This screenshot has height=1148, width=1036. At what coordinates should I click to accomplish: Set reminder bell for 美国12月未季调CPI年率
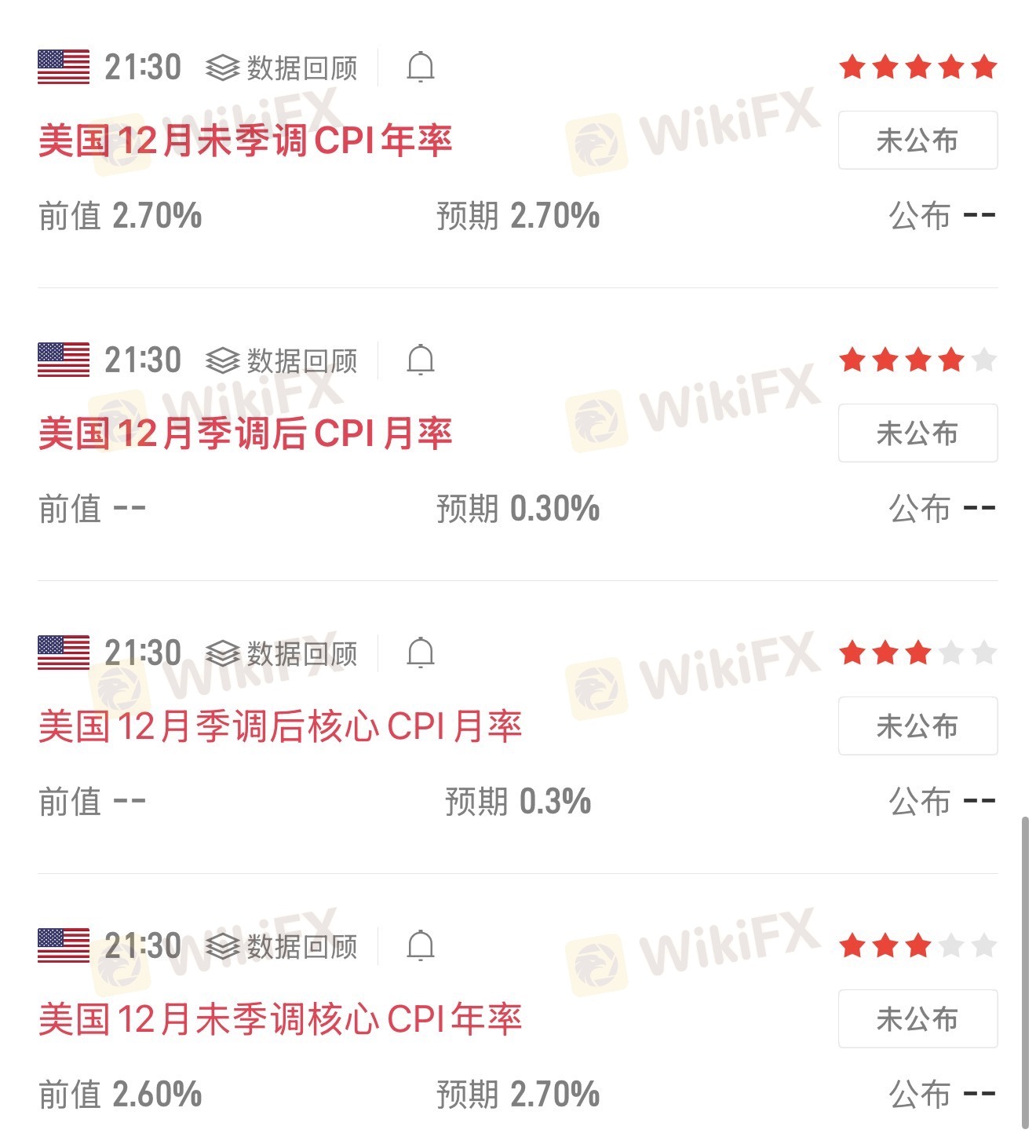coord(421,67)
